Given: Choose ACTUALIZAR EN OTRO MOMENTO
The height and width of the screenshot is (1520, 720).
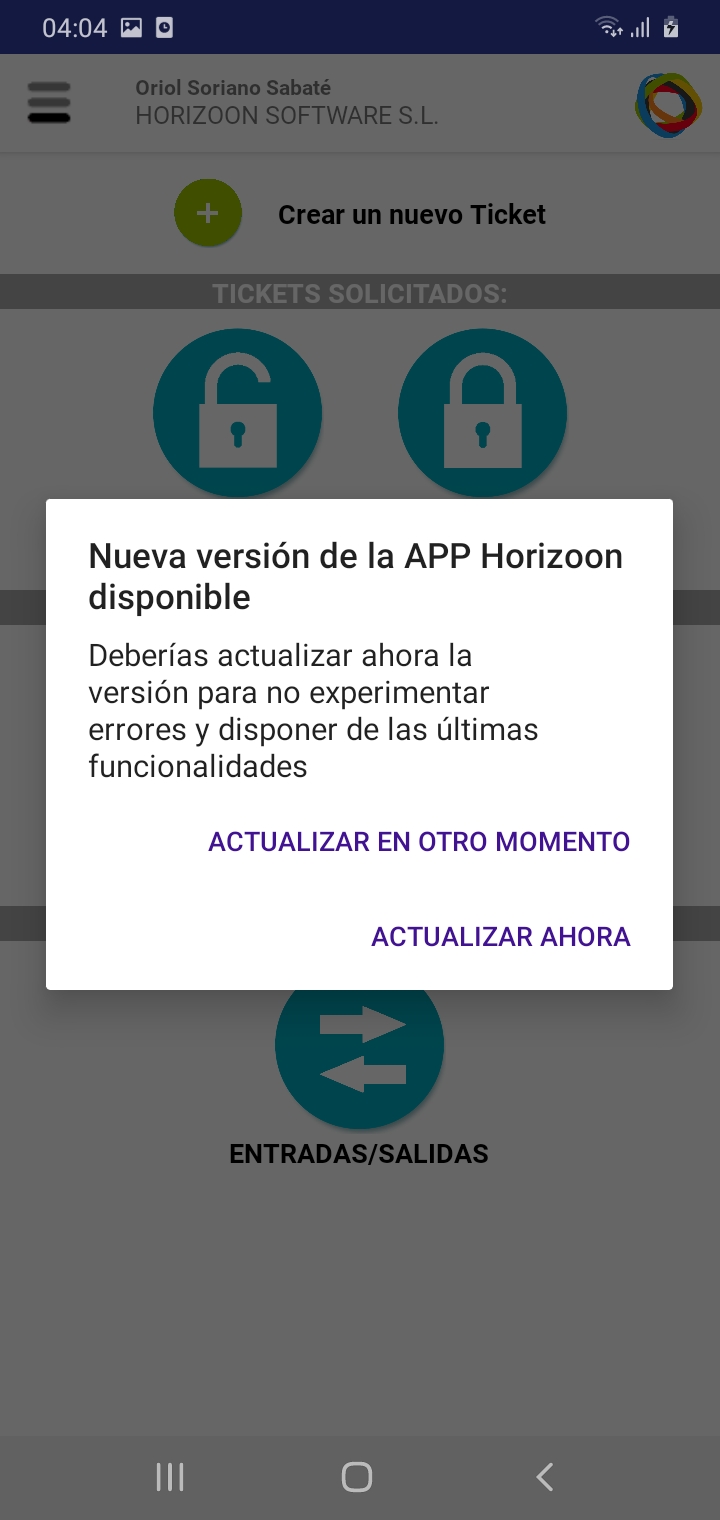Looking at the screenshot, I should (419, 842).
